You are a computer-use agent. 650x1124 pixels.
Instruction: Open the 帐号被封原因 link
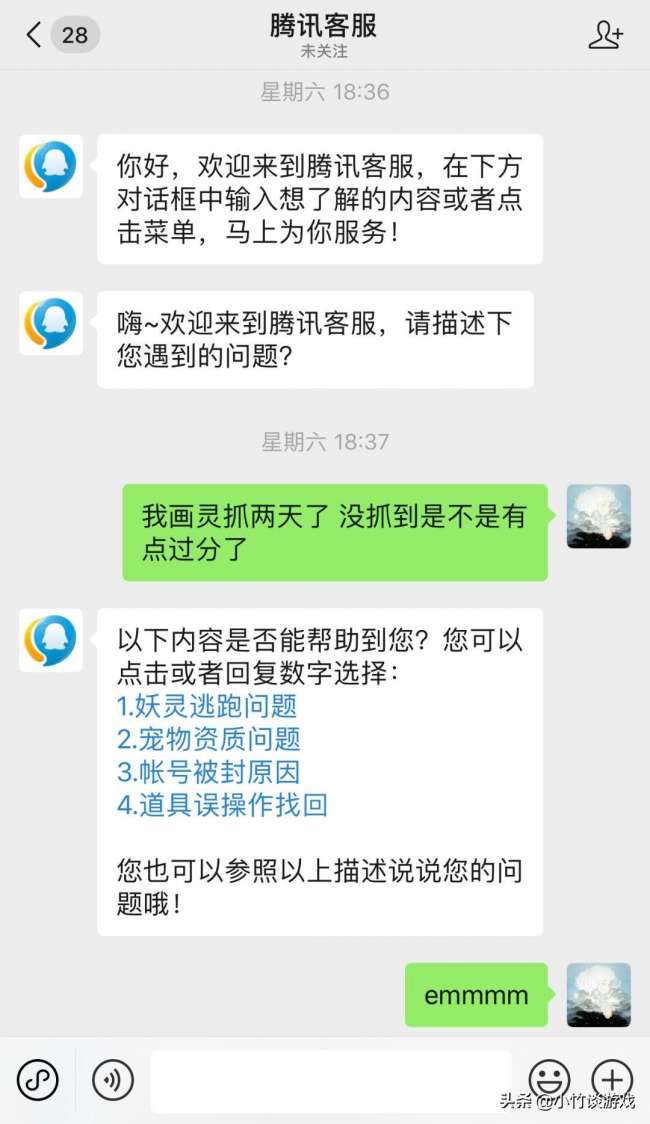(x=208, y=772)
